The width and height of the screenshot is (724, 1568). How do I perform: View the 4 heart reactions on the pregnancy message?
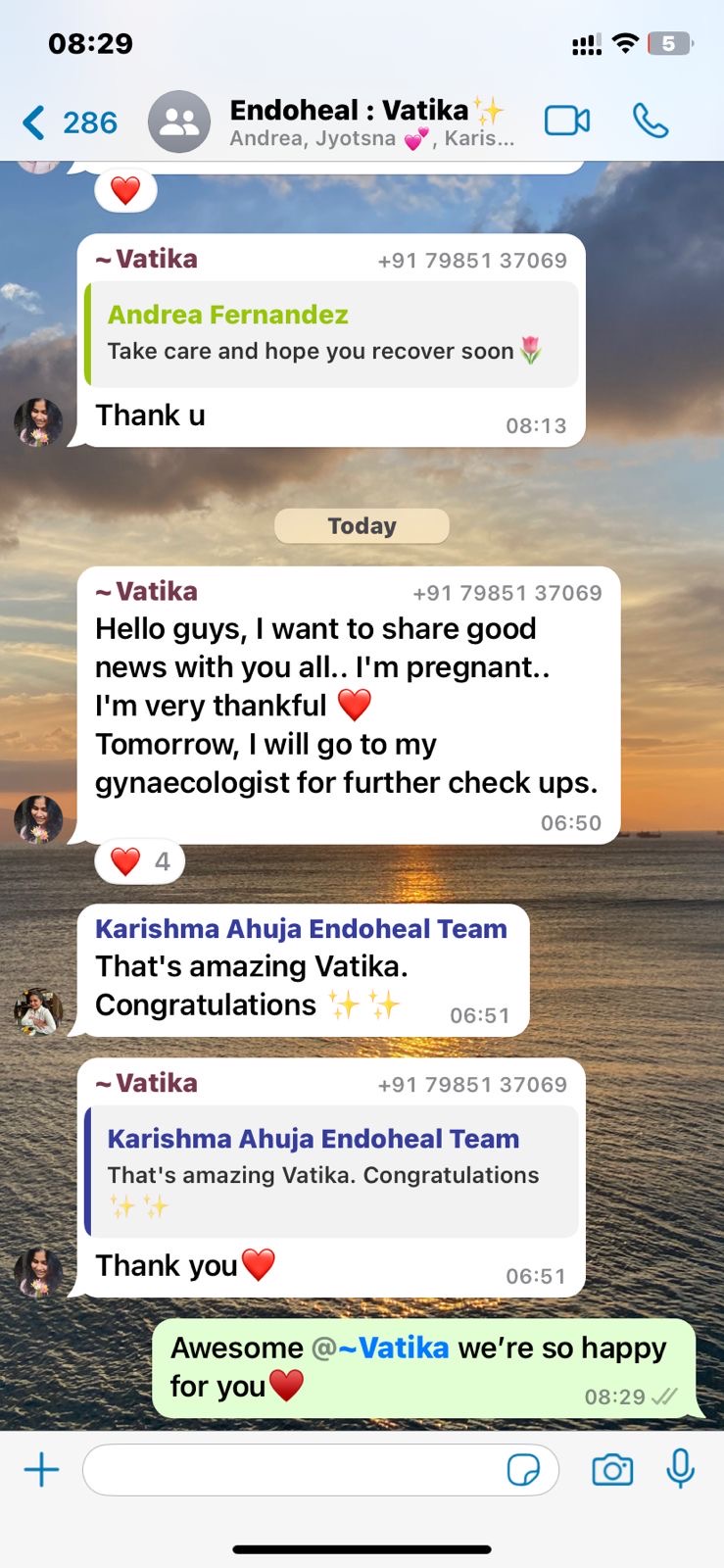point(140,861)
